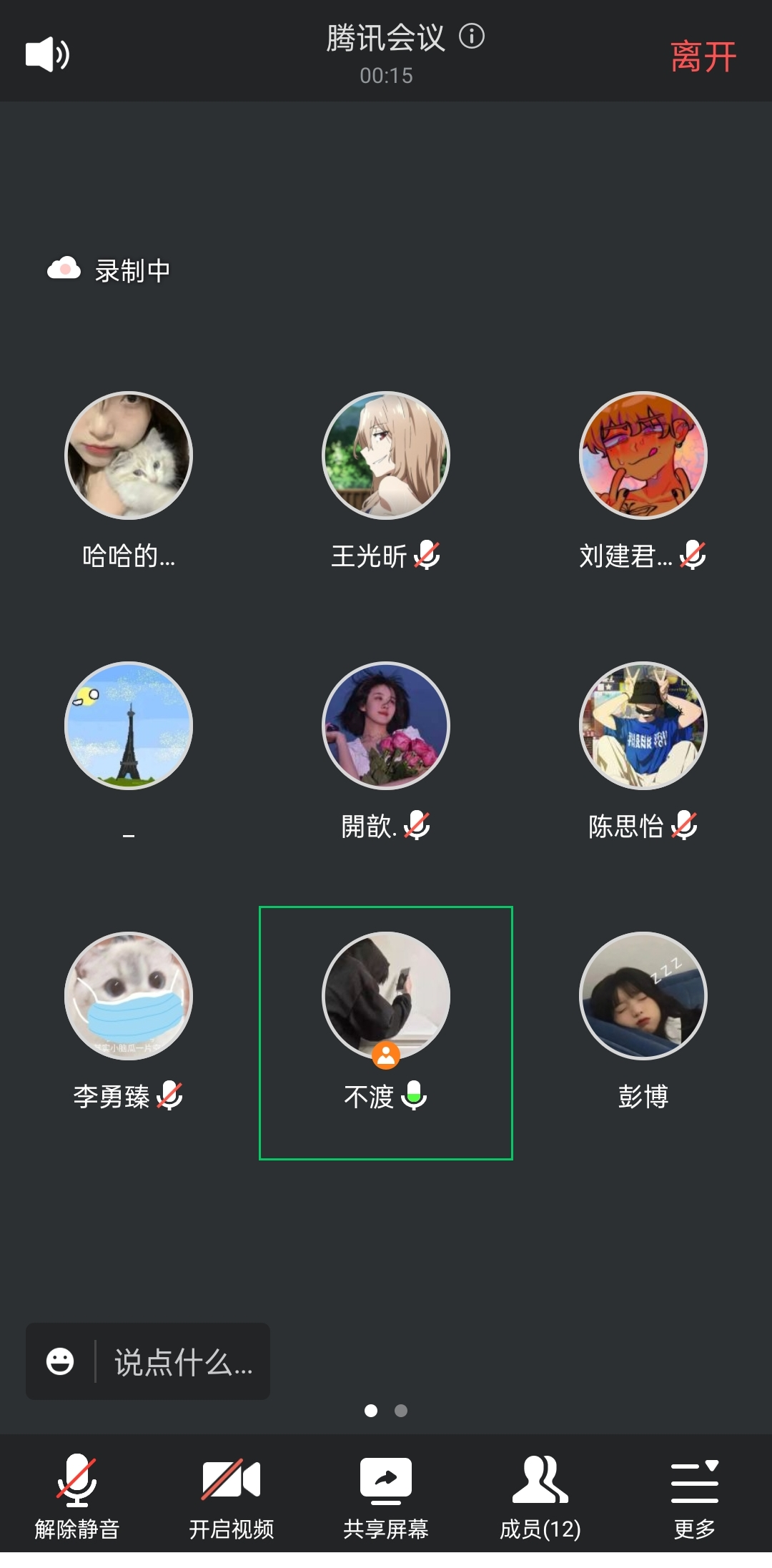Select participant 開歆.
The image size is (772, 1568).
(386, 726)
